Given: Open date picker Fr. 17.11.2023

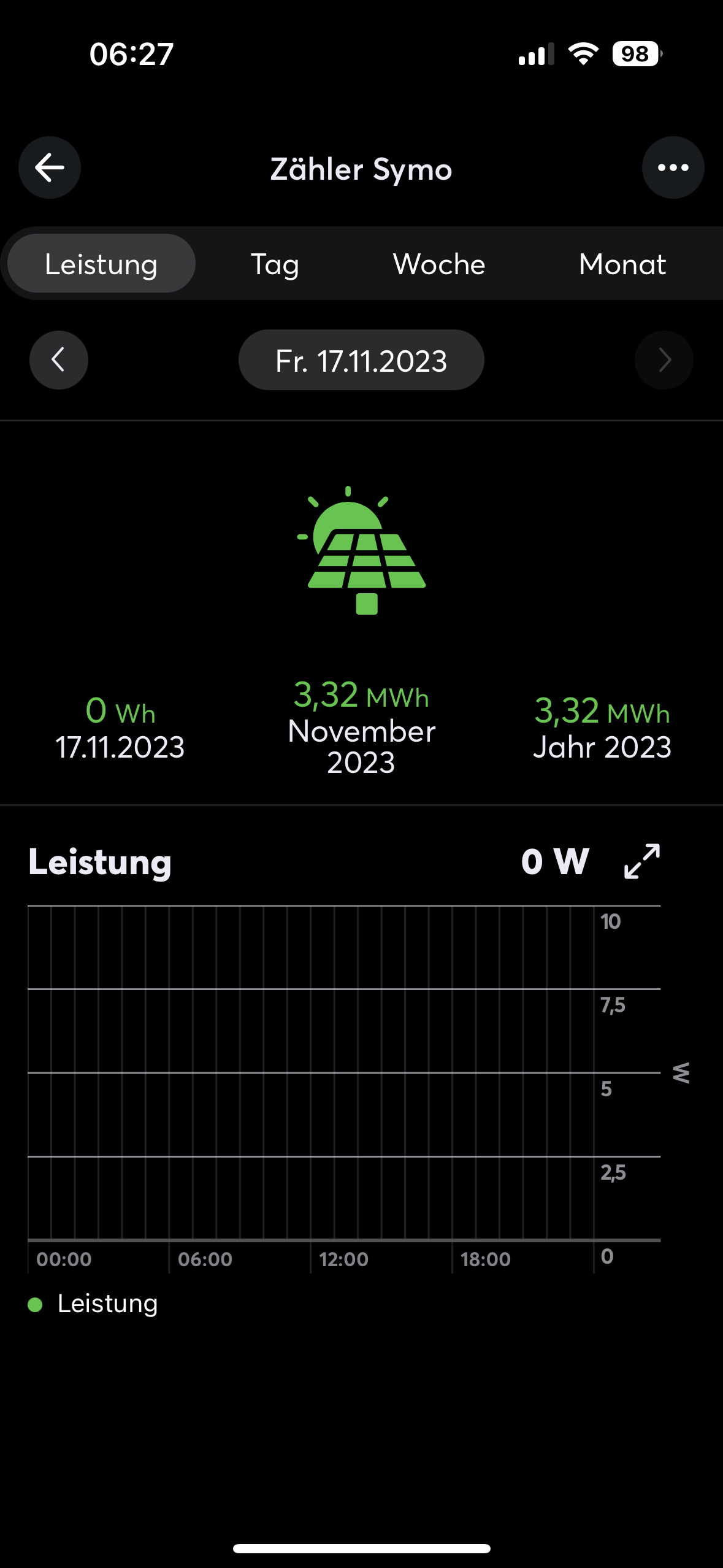Looking at the screenshot, I should tap(361, 360).
